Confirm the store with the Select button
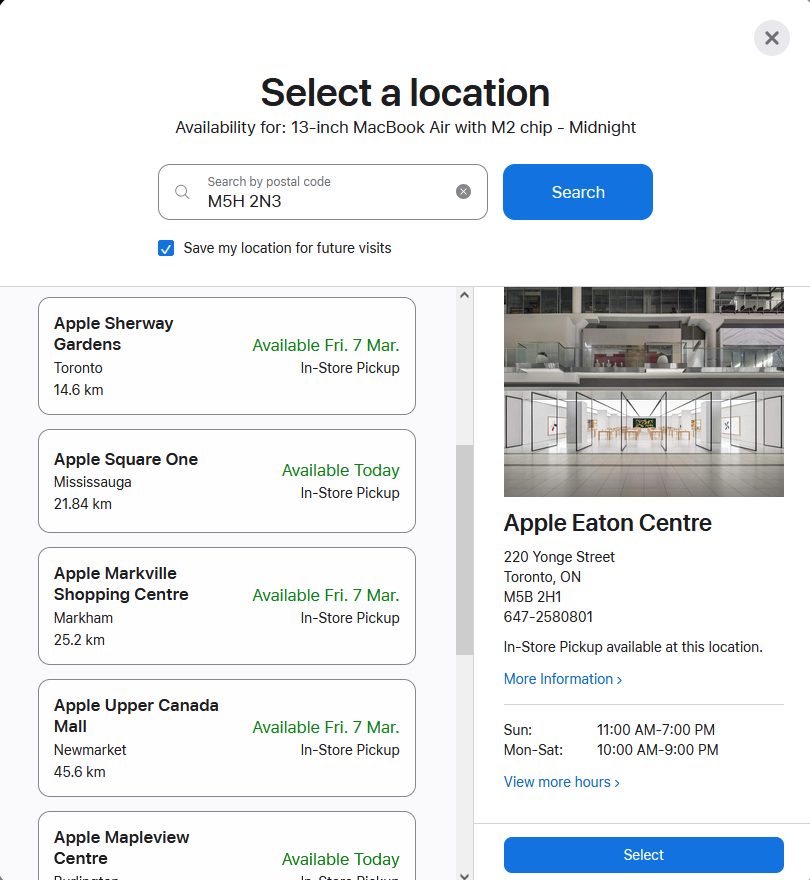This screenshot has height=880, width=810. coord(643,855)
